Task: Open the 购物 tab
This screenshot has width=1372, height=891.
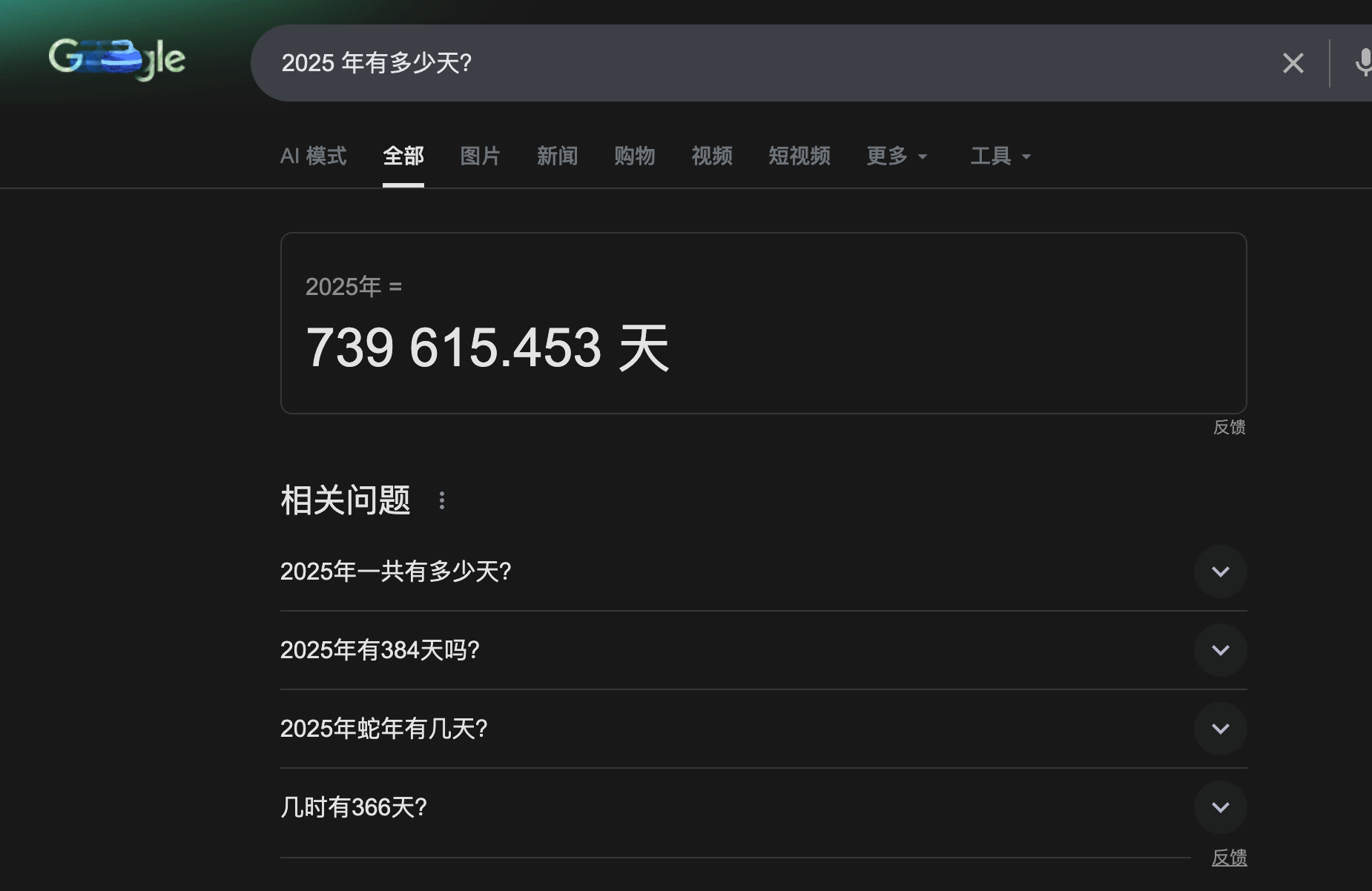Action: click(x=634, y=156)
